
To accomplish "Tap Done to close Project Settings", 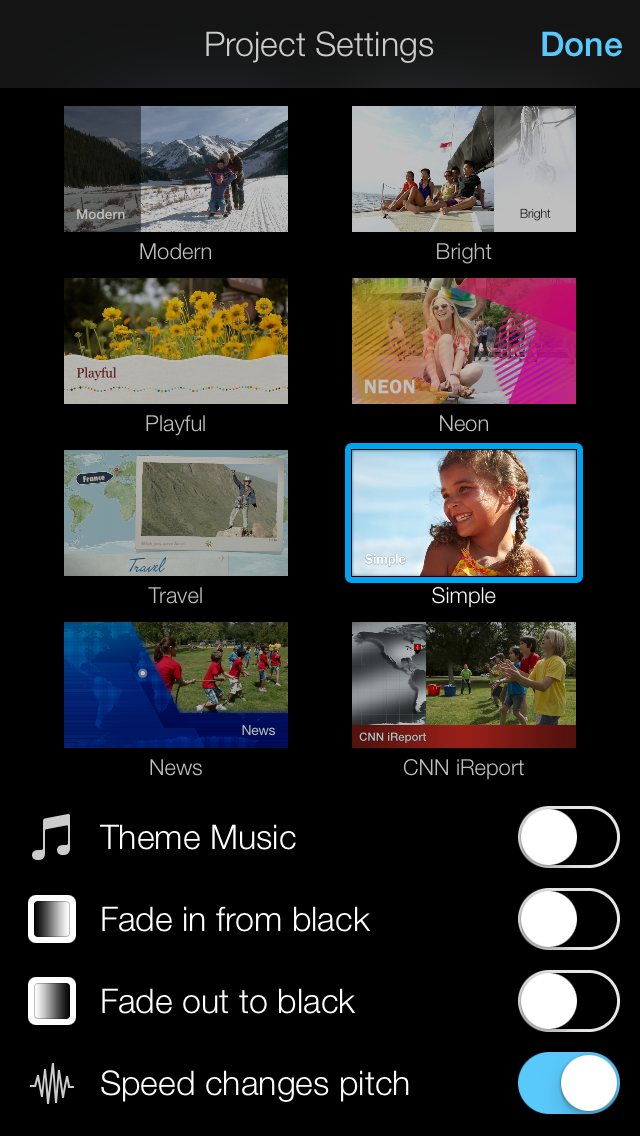I will pos(581,45).
